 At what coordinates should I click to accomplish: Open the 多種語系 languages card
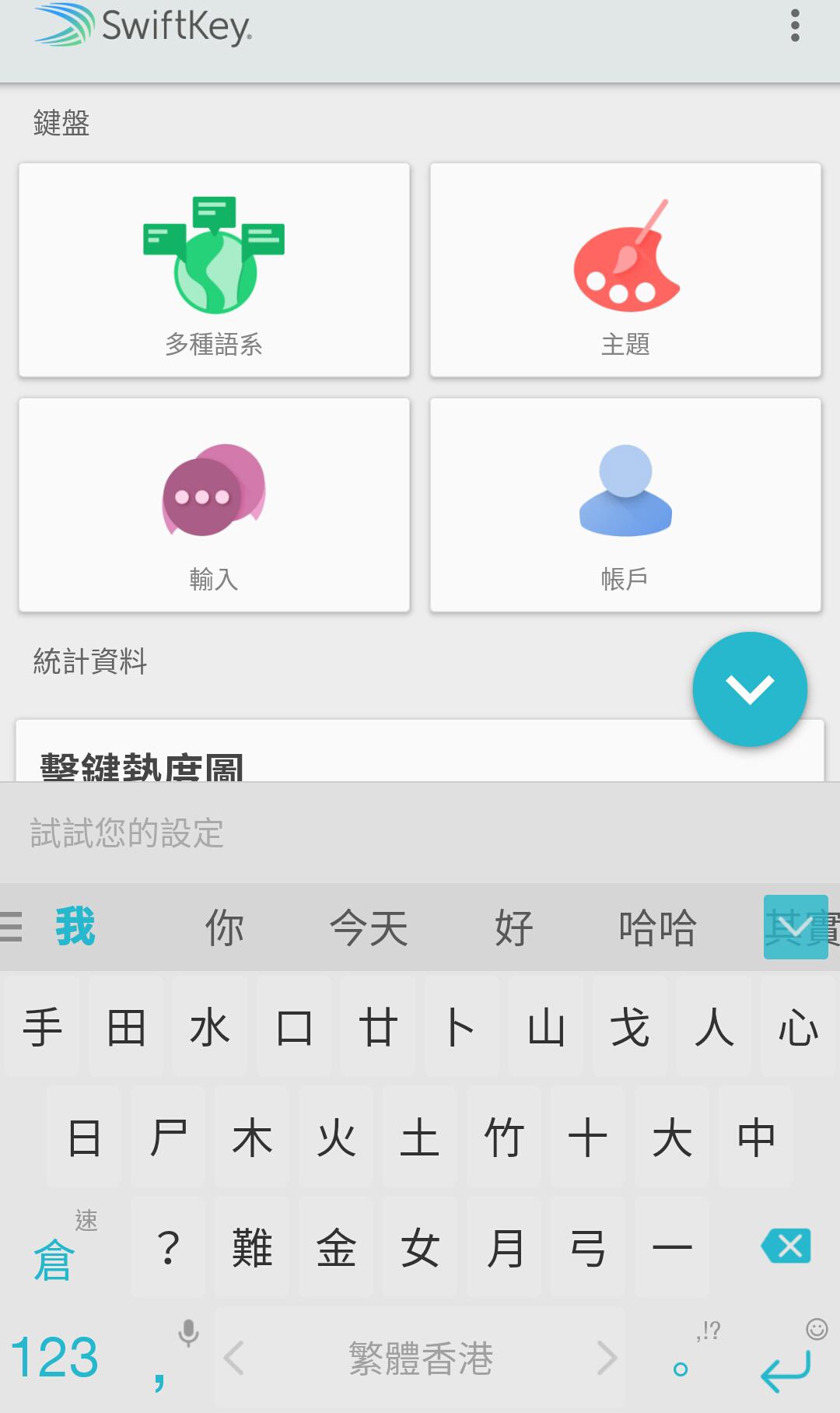[x=214, y=270]
